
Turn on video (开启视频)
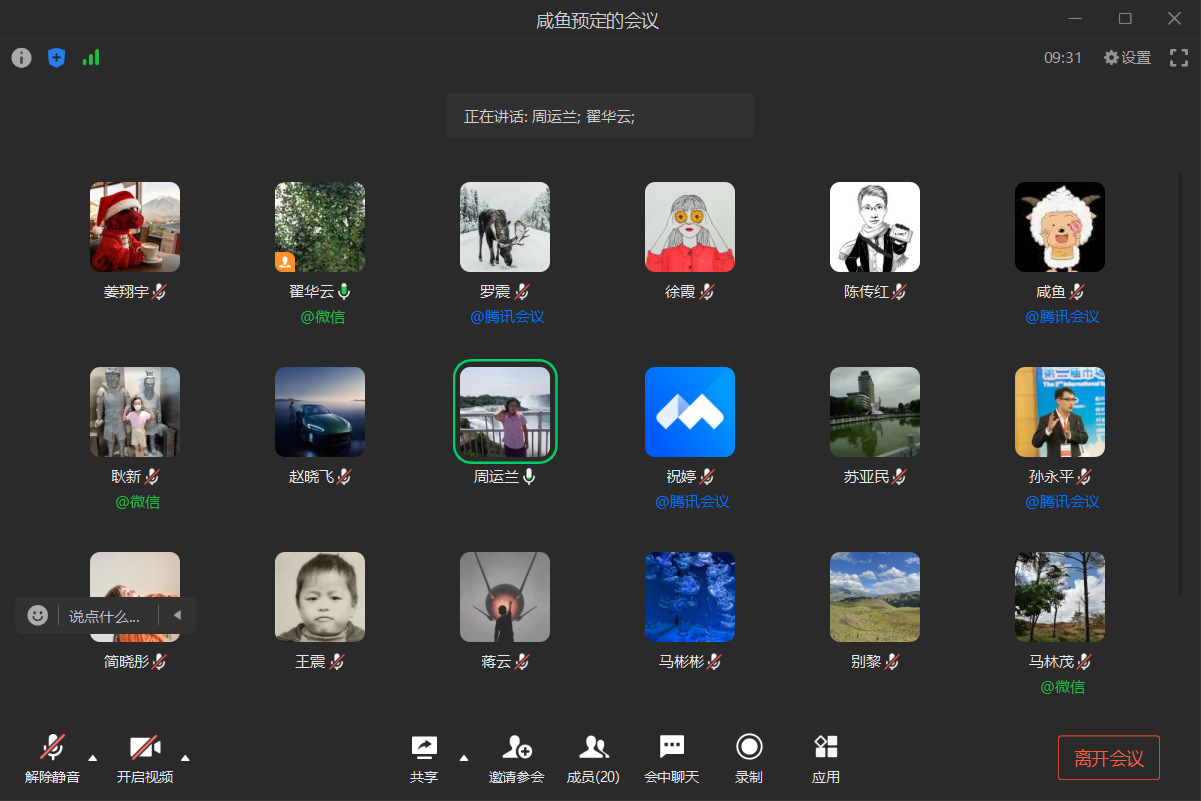pyautogui.click(x=145, y=758)
